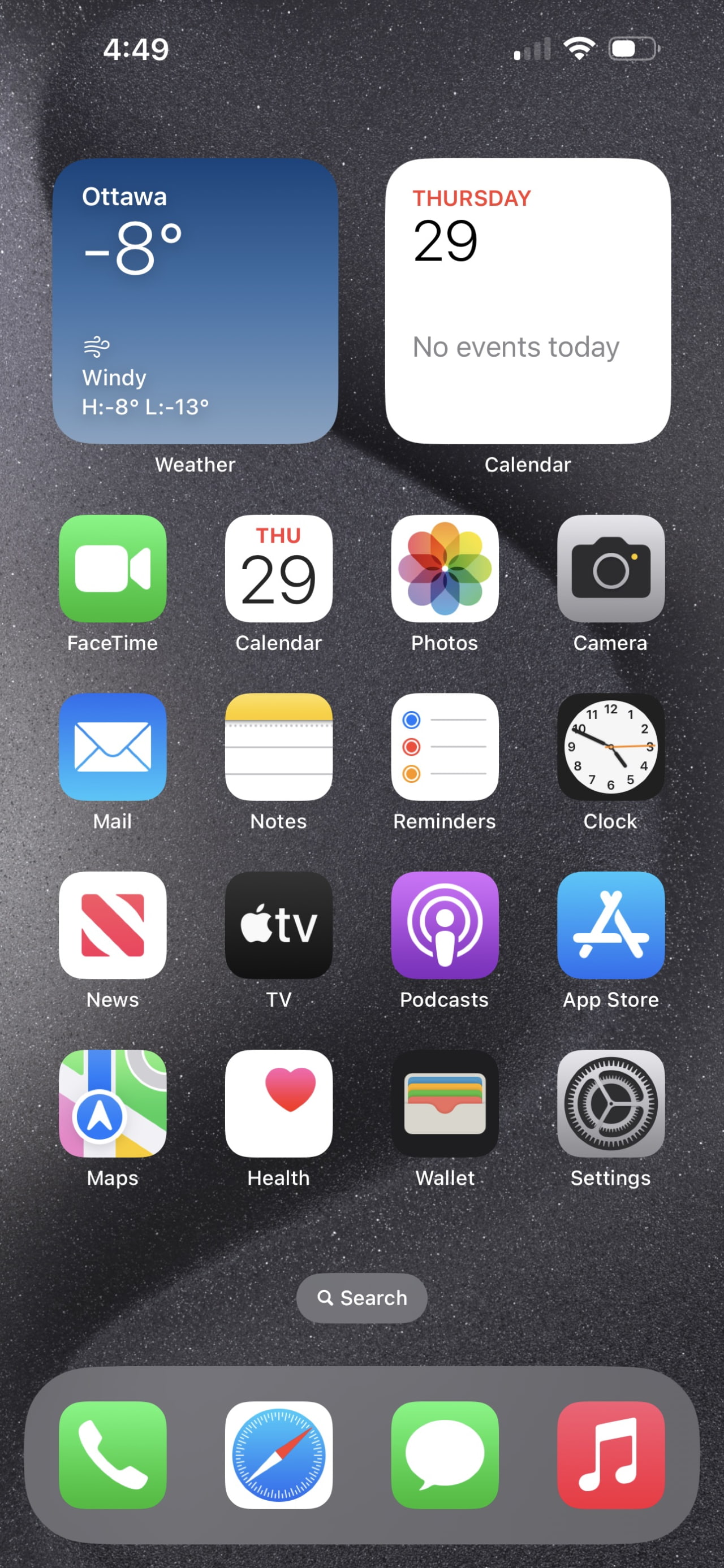This screenshot has height=1568, width=724.
Task: Launch Safari from the dock
Action: pos(279,1455)
